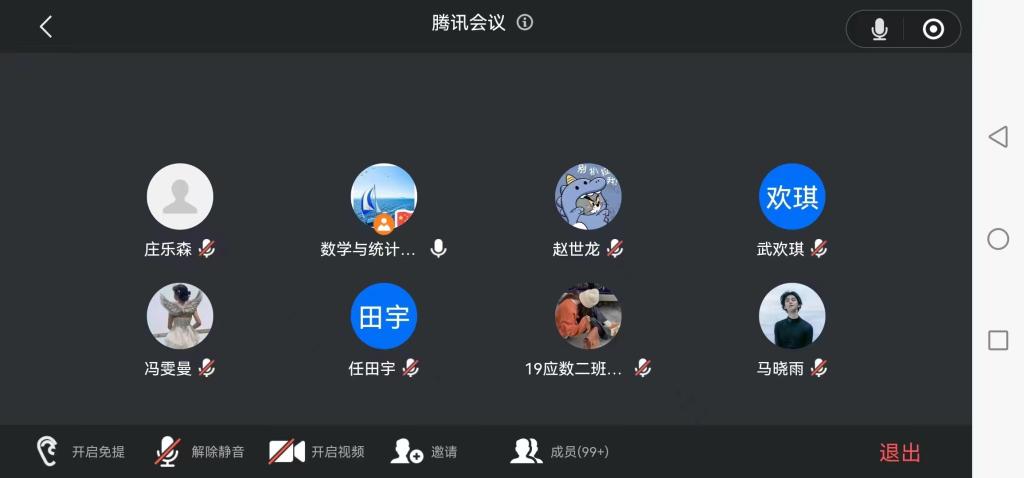Select participant 赵世龙

[x=588, y=197]
